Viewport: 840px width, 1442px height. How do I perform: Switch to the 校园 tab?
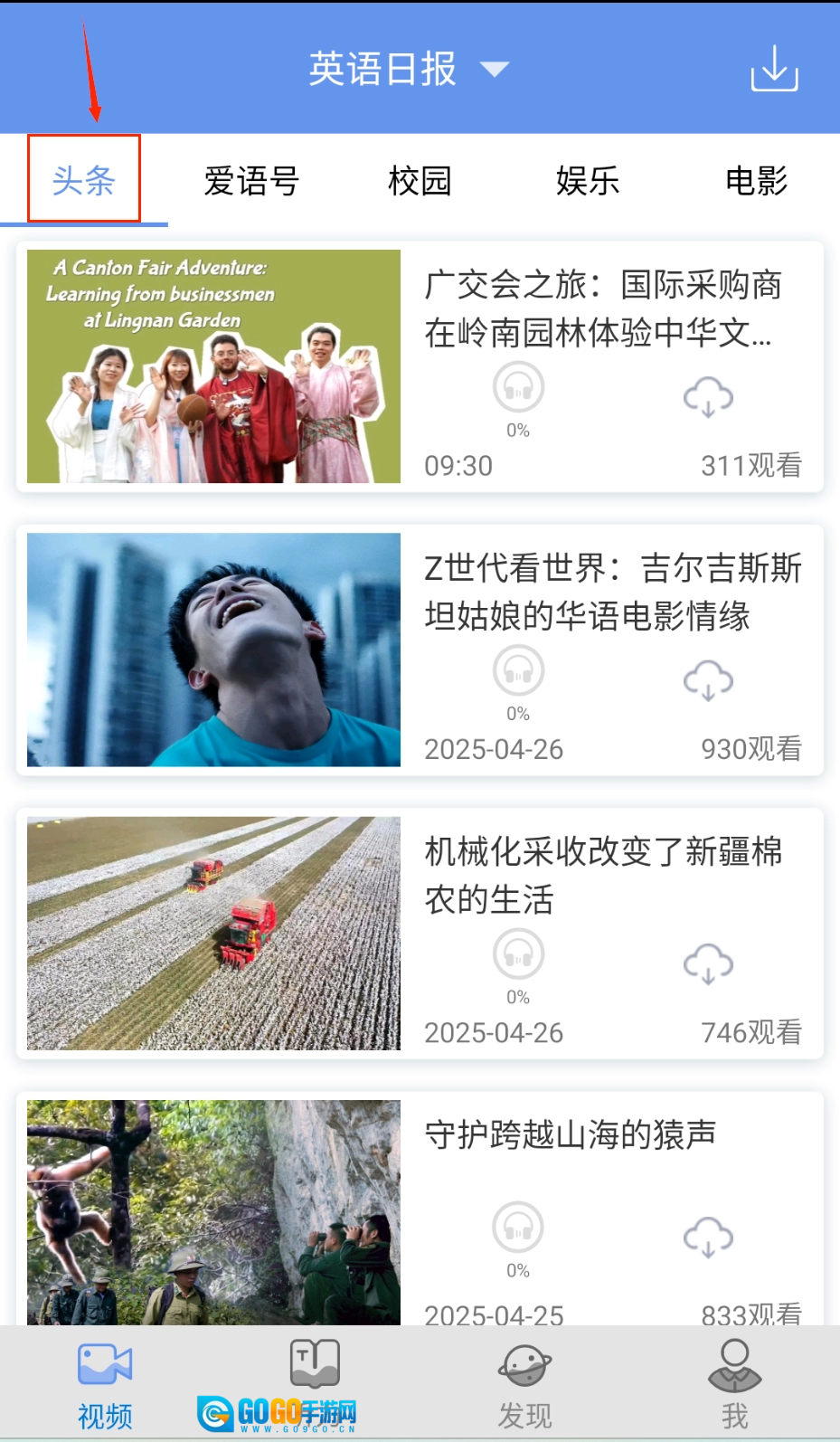coord(420,181)
